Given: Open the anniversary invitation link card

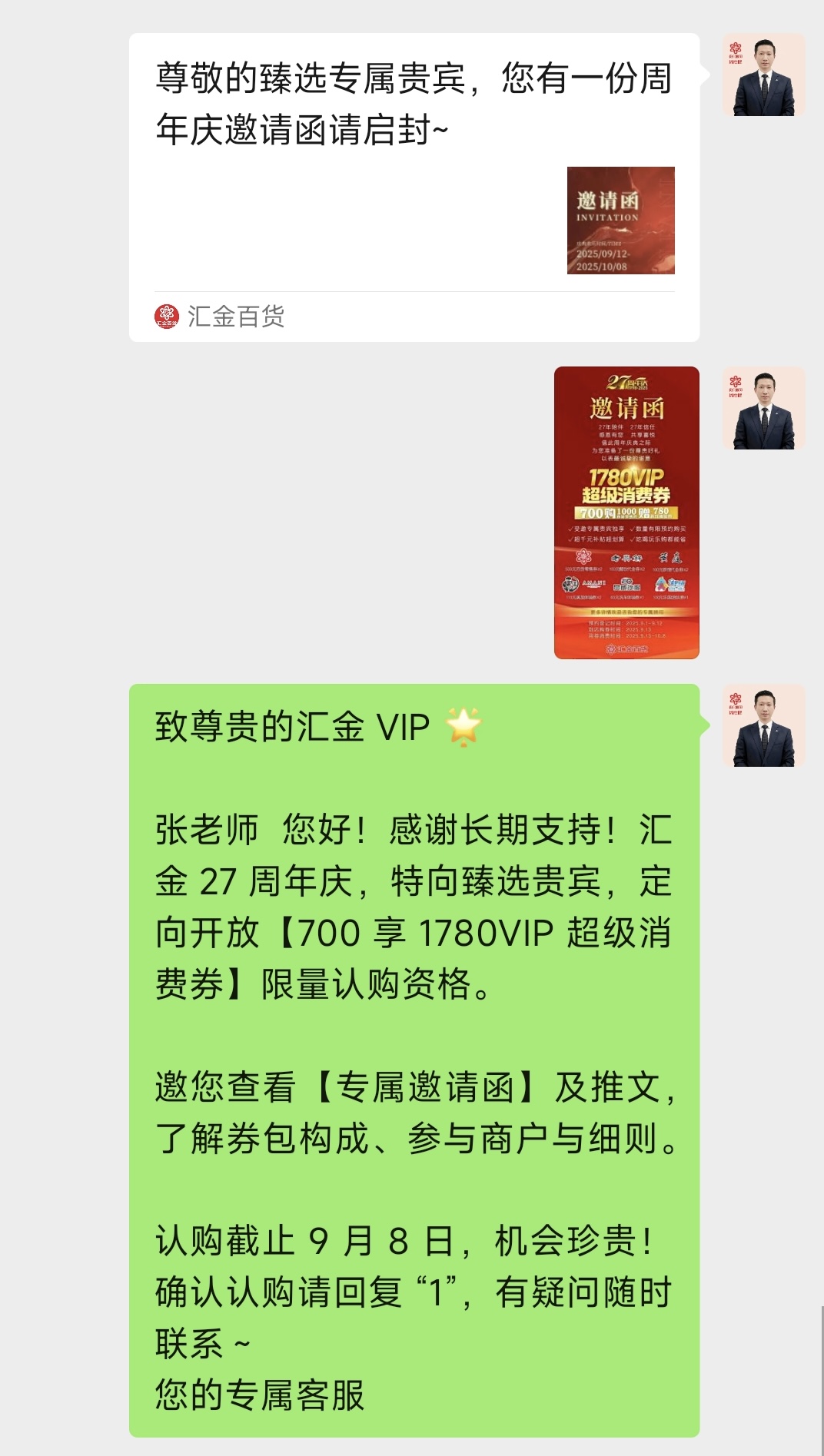Looking at the screenshot, I should point(414,187).
